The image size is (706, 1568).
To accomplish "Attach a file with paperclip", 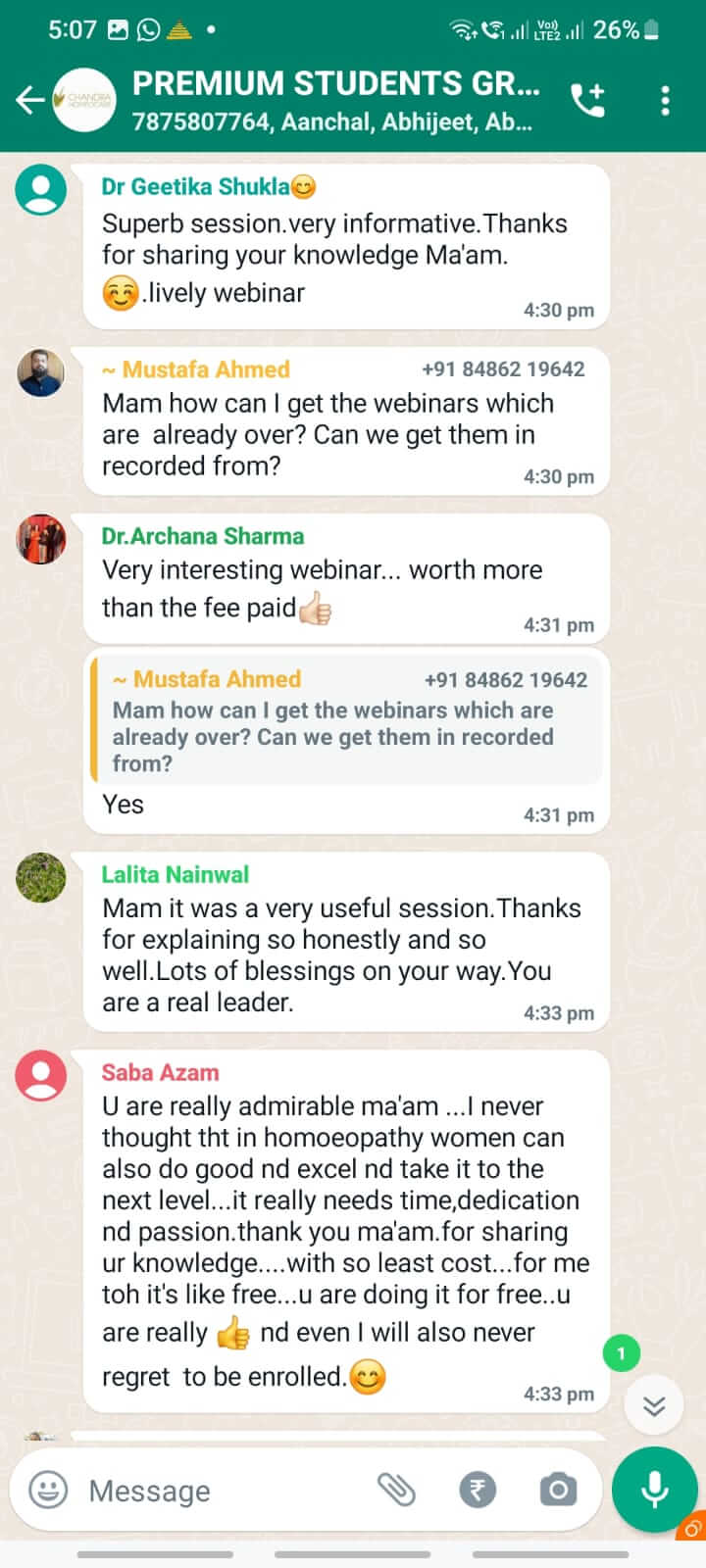I will pyautogui.click(x=397, y=1491).
